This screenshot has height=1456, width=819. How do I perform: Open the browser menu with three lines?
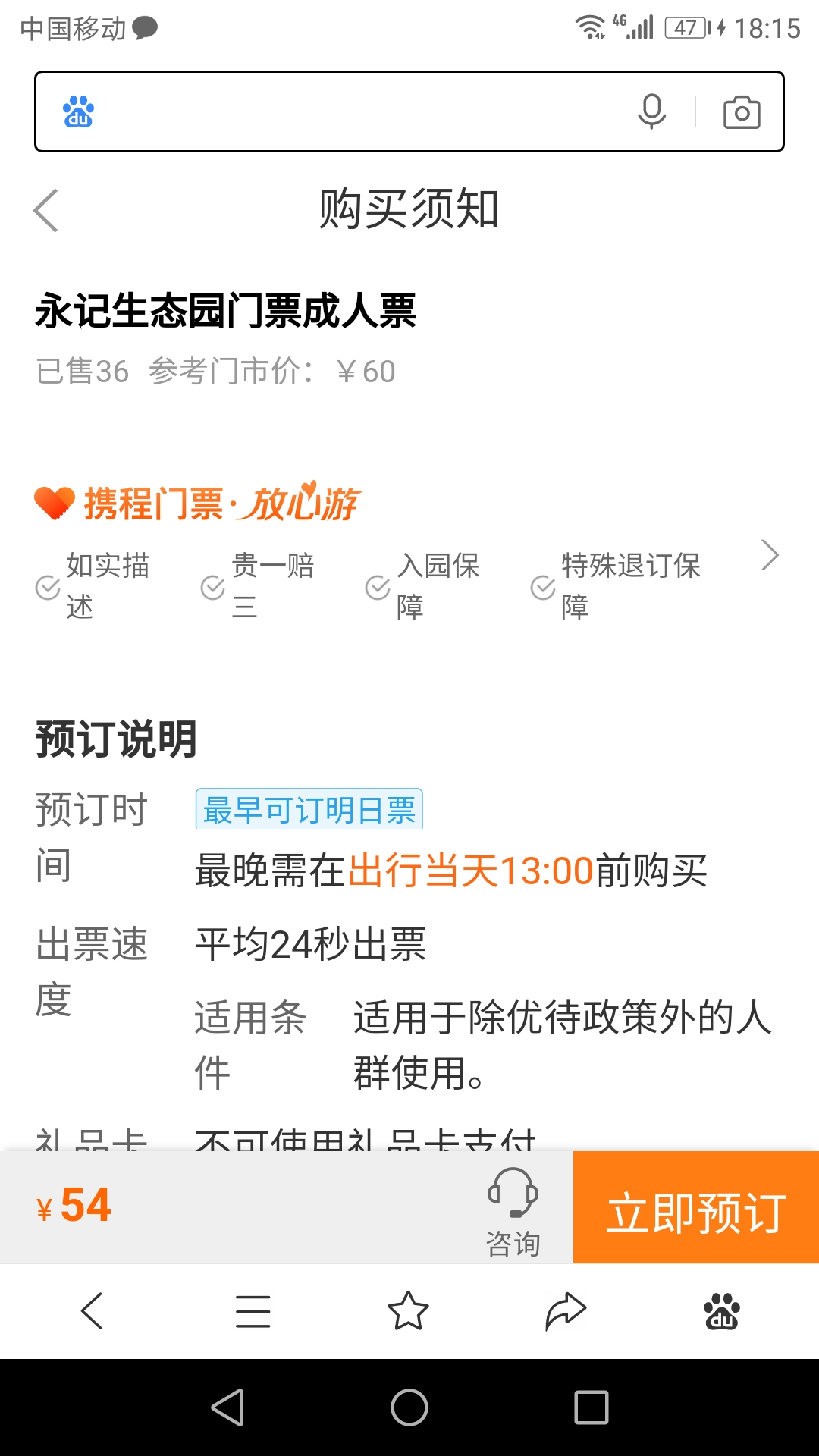point(253,1311)
